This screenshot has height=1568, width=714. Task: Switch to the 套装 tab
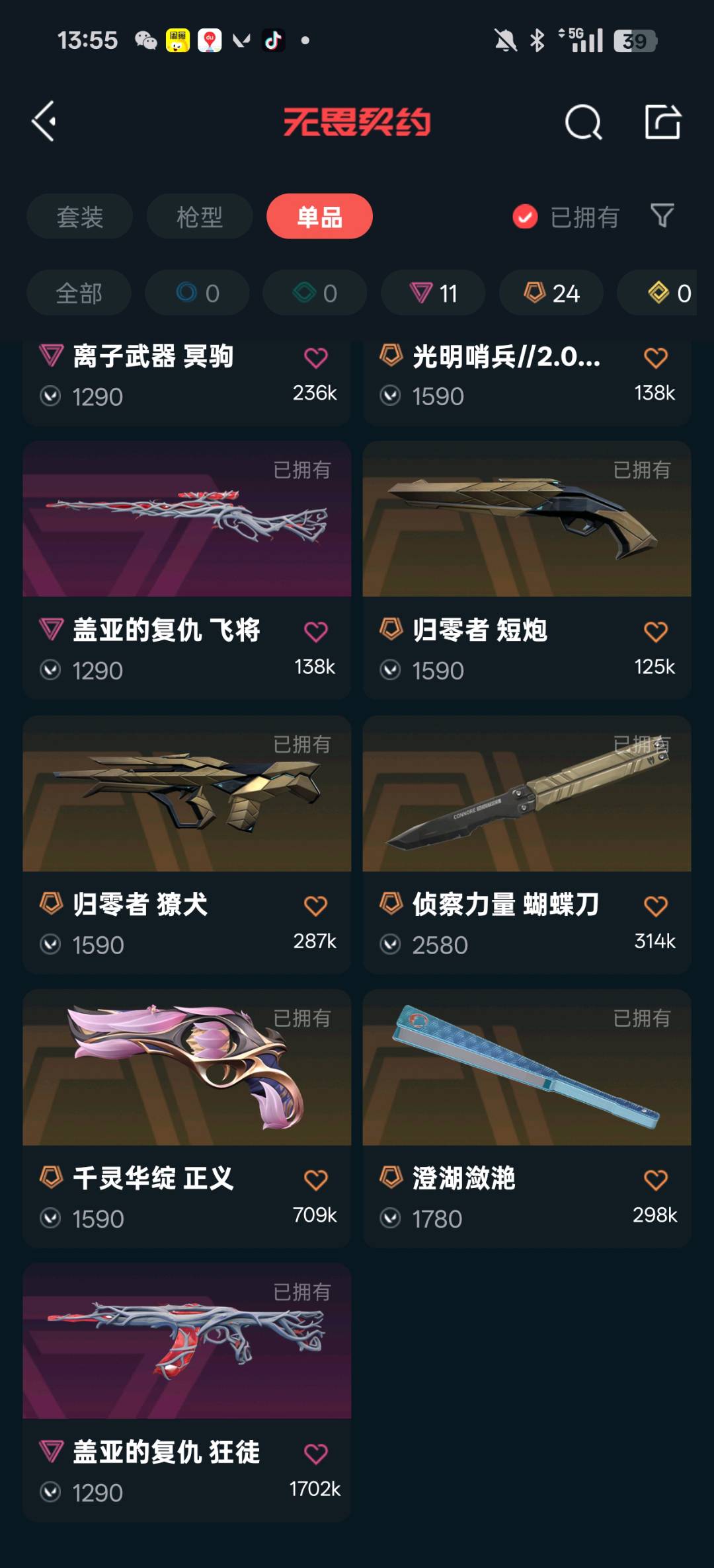point(79,217)
